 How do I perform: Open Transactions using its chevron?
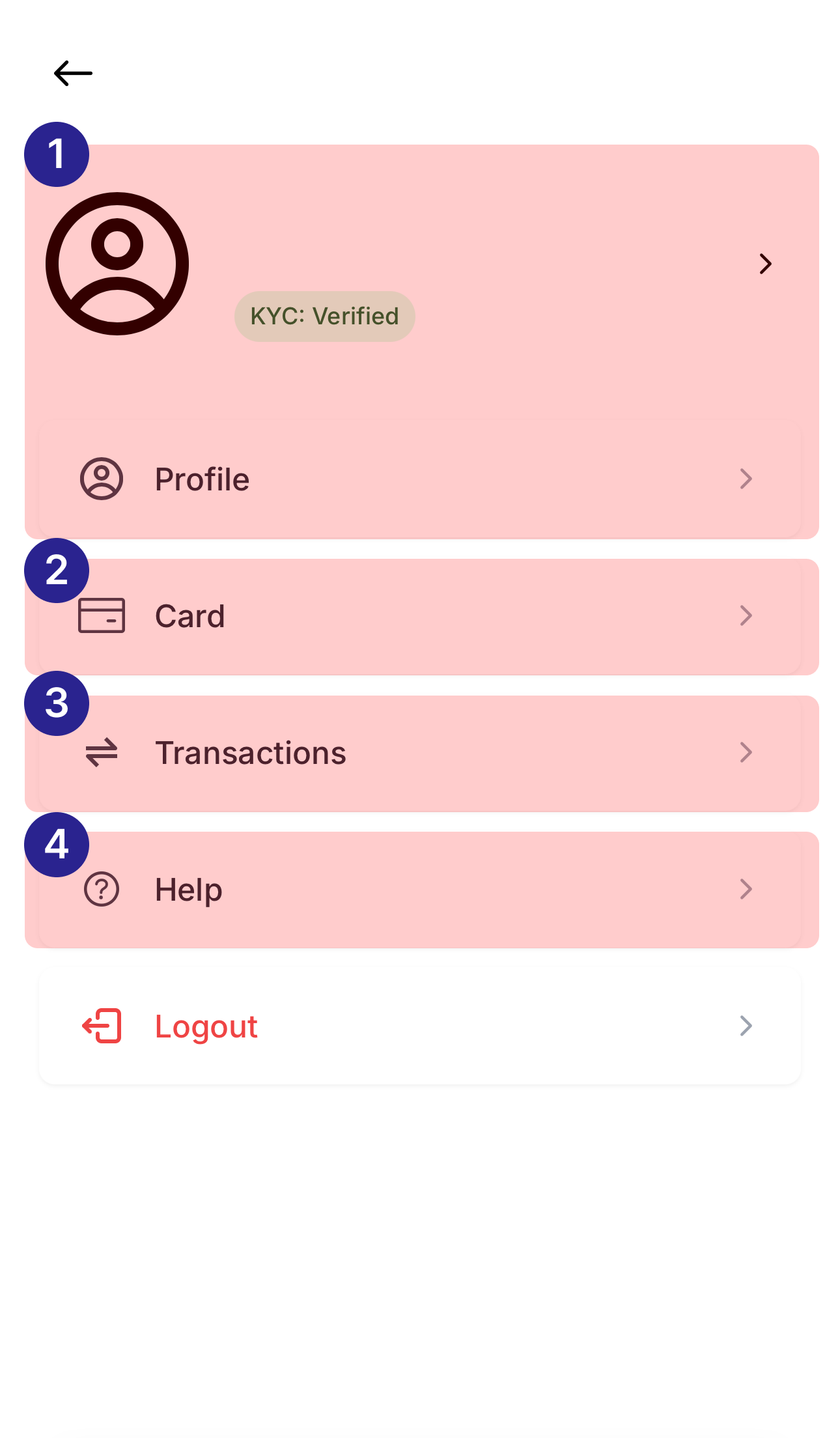click(x=746, y=753)
